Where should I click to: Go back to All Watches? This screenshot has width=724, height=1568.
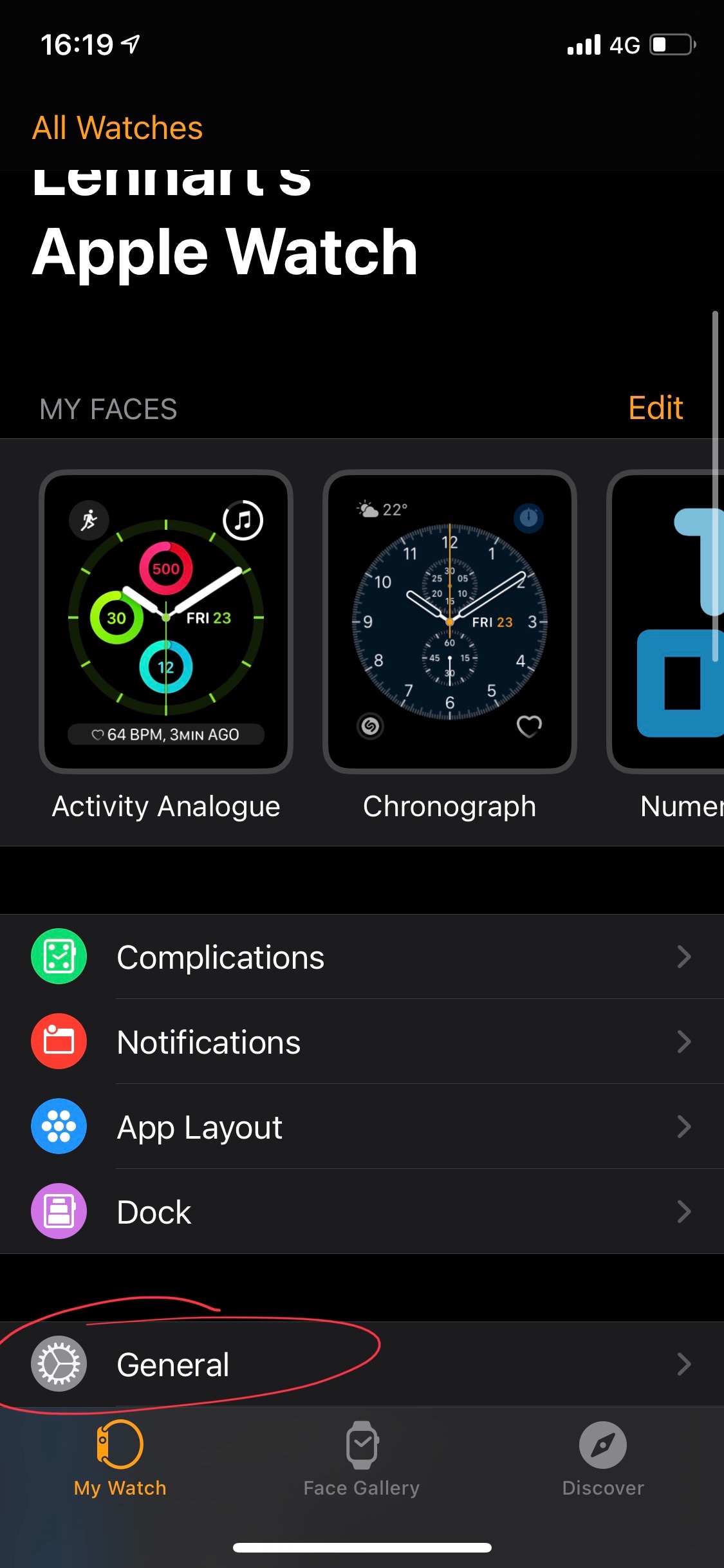[118, 127]
